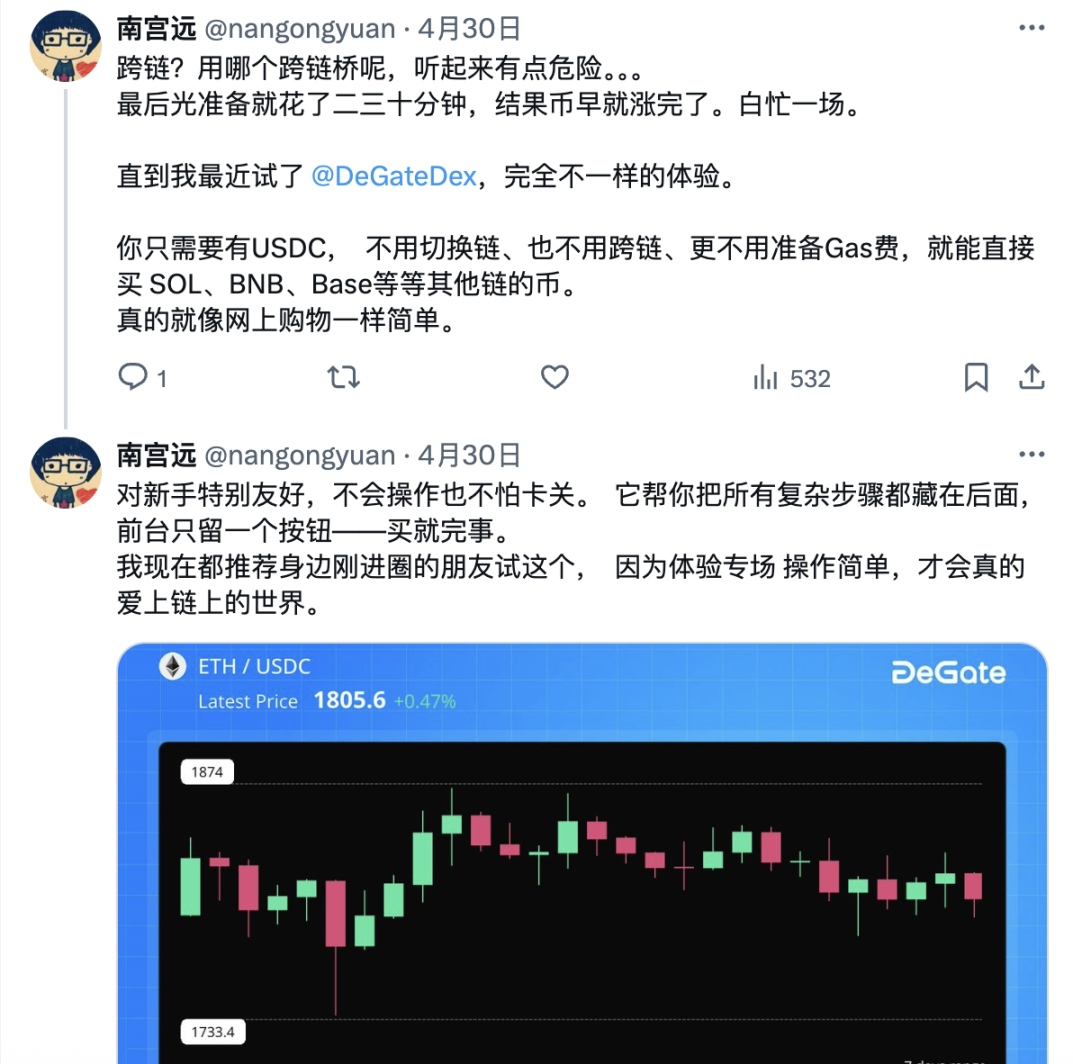1073x1064 pixels.
Task: Retweet the first tweet about 跨链
Action: click(343, 377)
